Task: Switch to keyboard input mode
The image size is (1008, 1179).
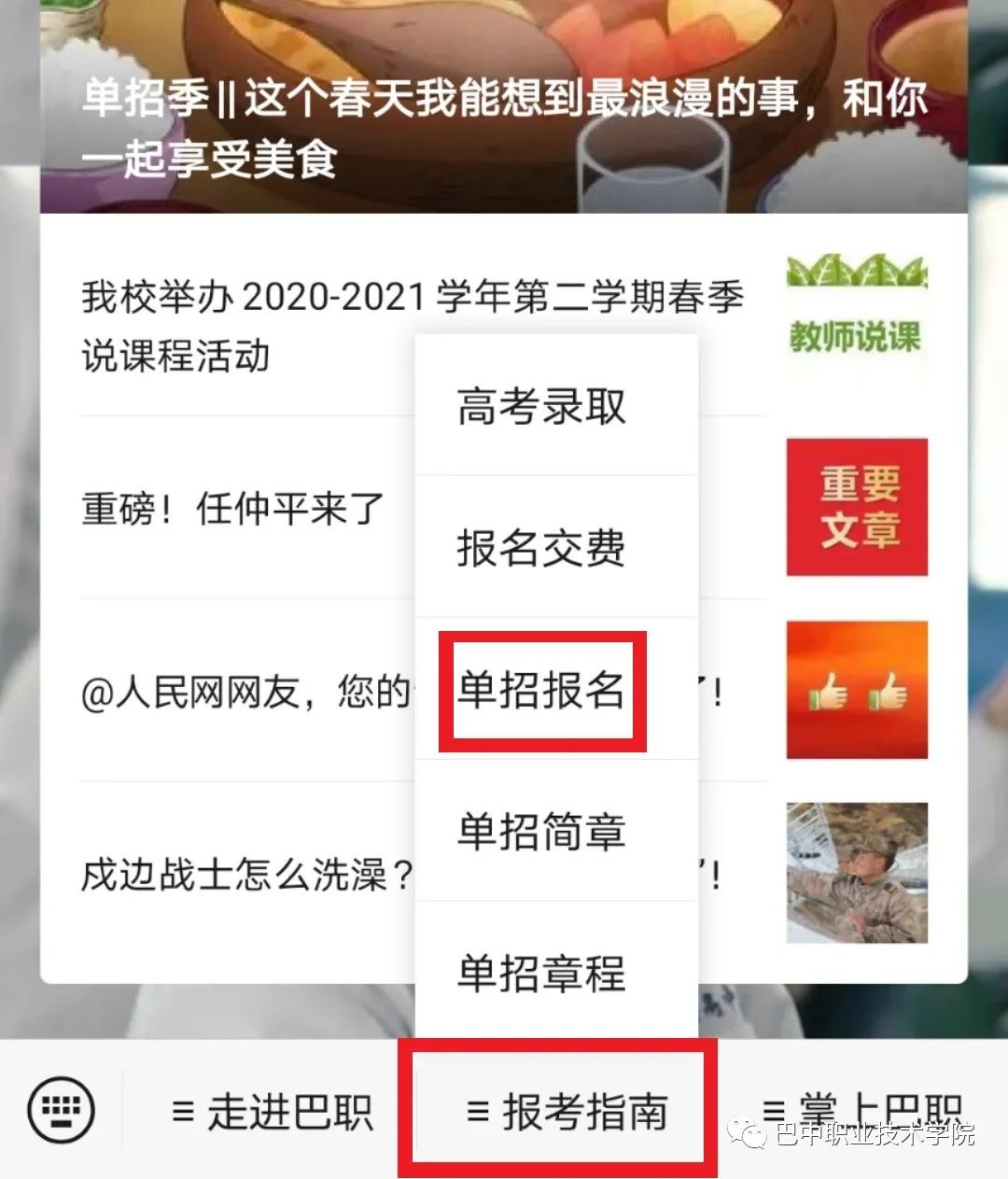Action: point(62,1110)
